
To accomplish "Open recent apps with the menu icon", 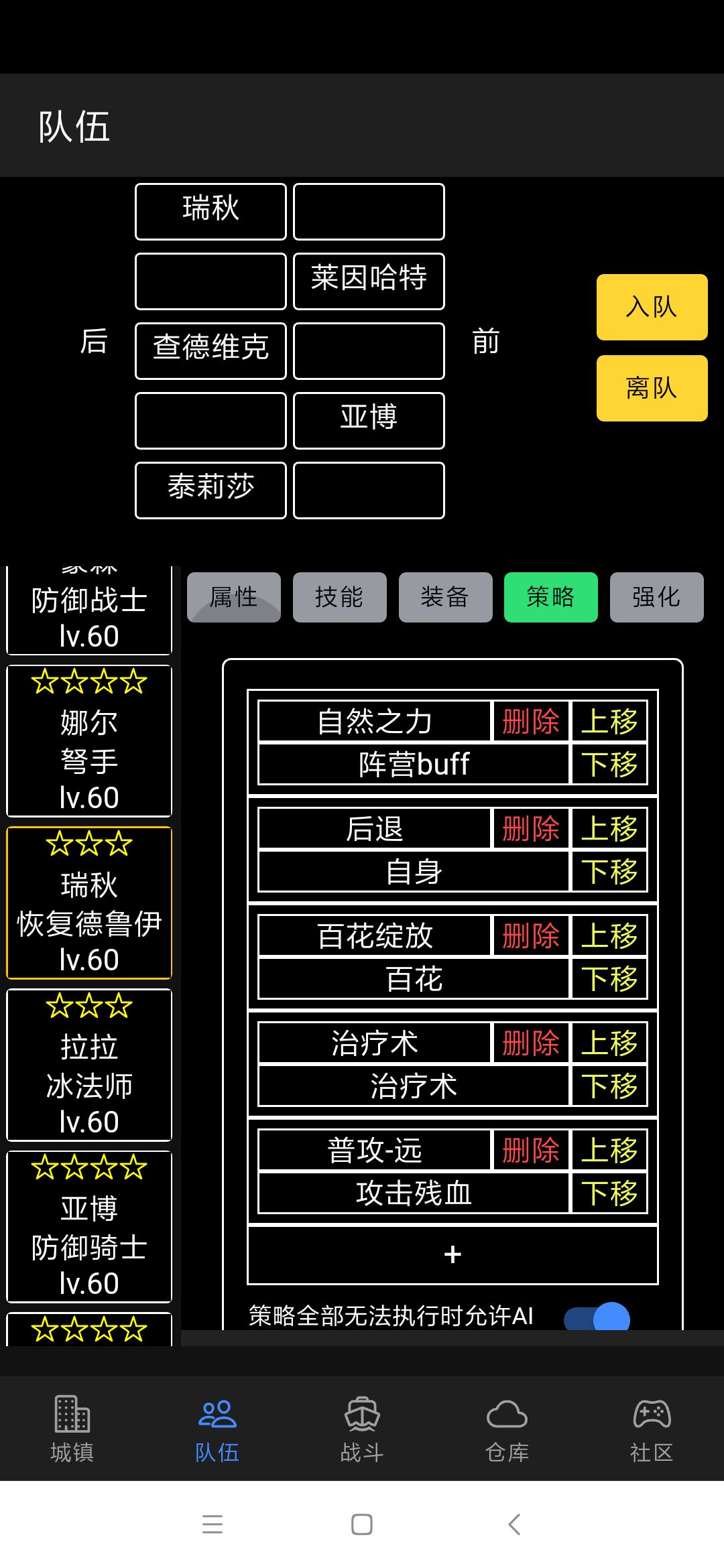I will [211, 1523].
